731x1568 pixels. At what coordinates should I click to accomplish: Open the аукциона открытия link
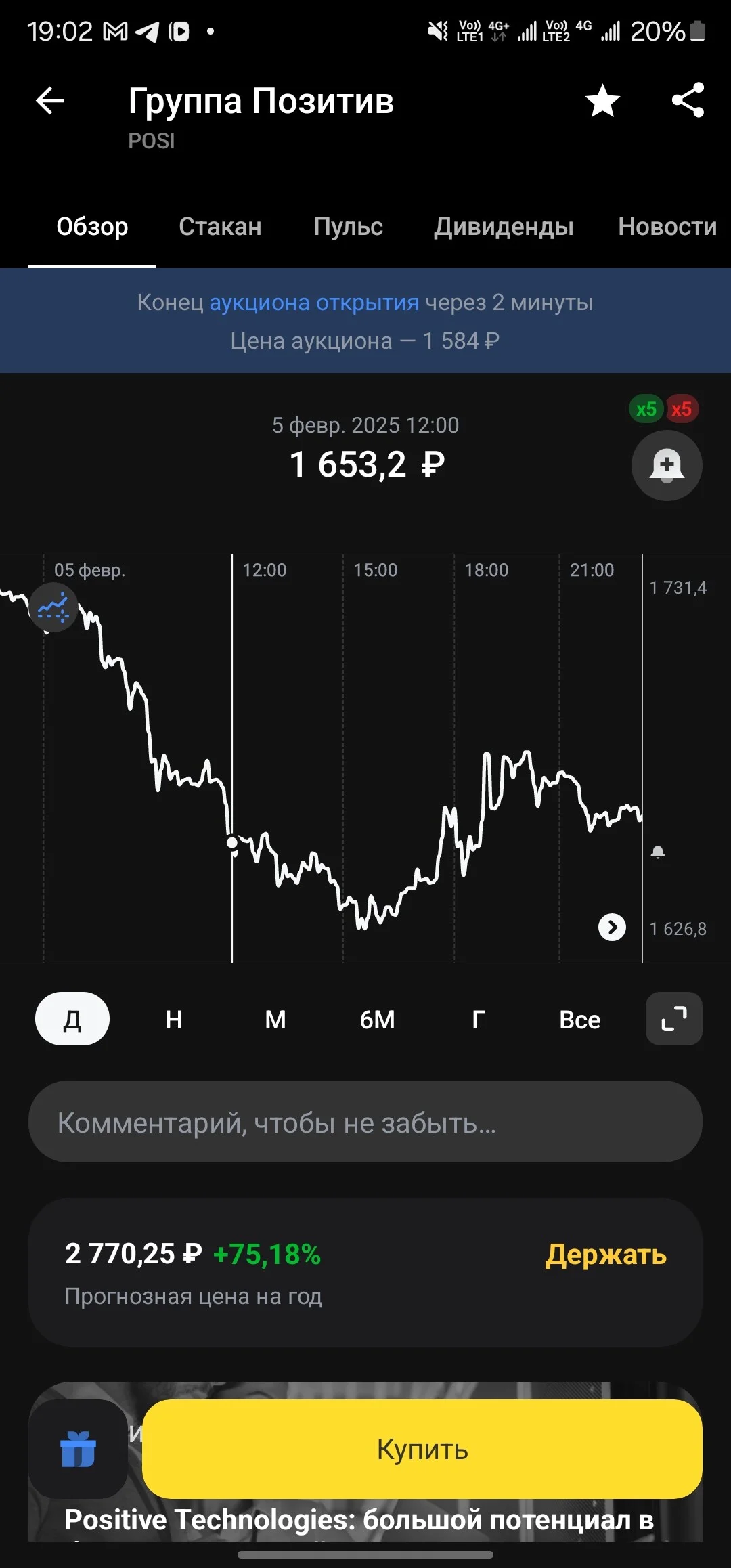tap(313, 302)
